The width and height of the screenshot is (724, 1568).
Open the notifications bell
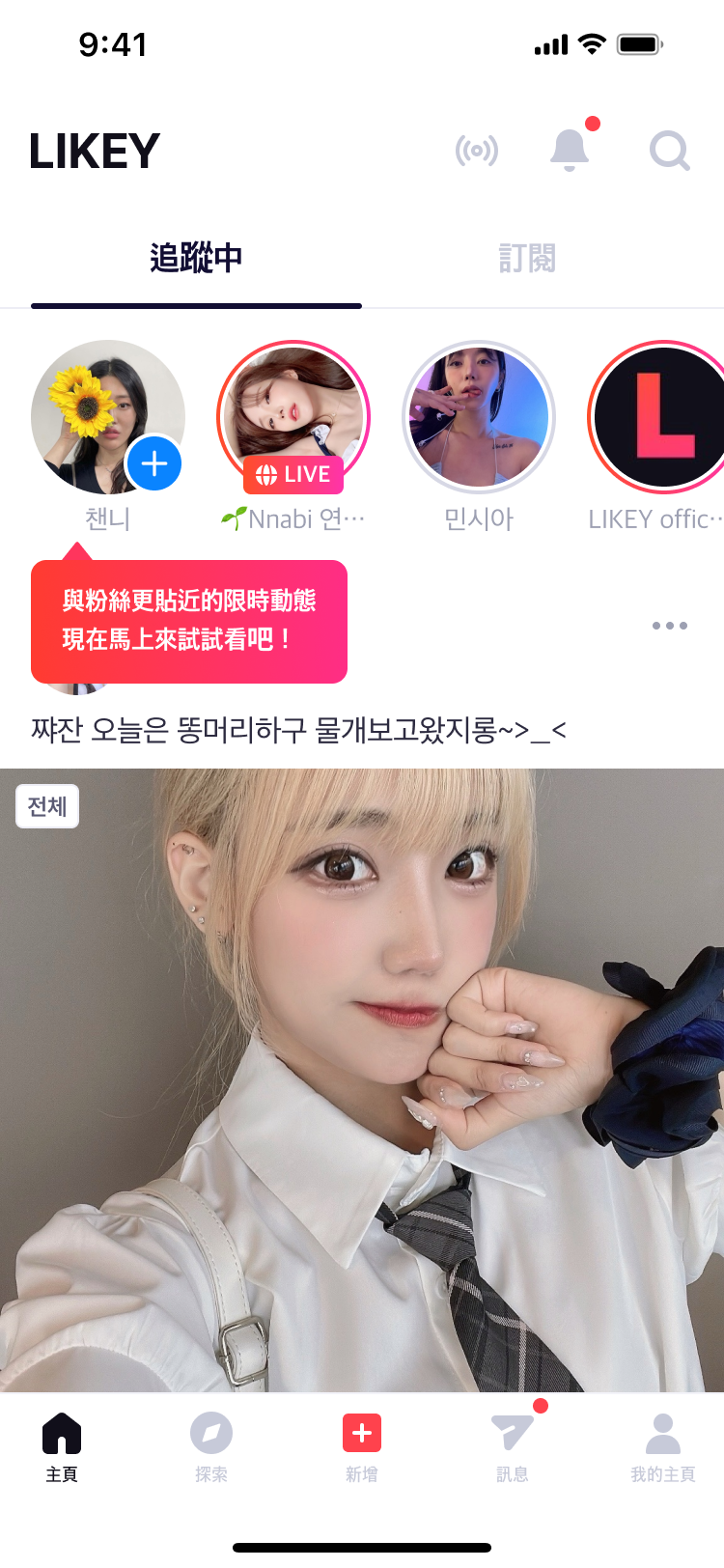tap(570, 150)
